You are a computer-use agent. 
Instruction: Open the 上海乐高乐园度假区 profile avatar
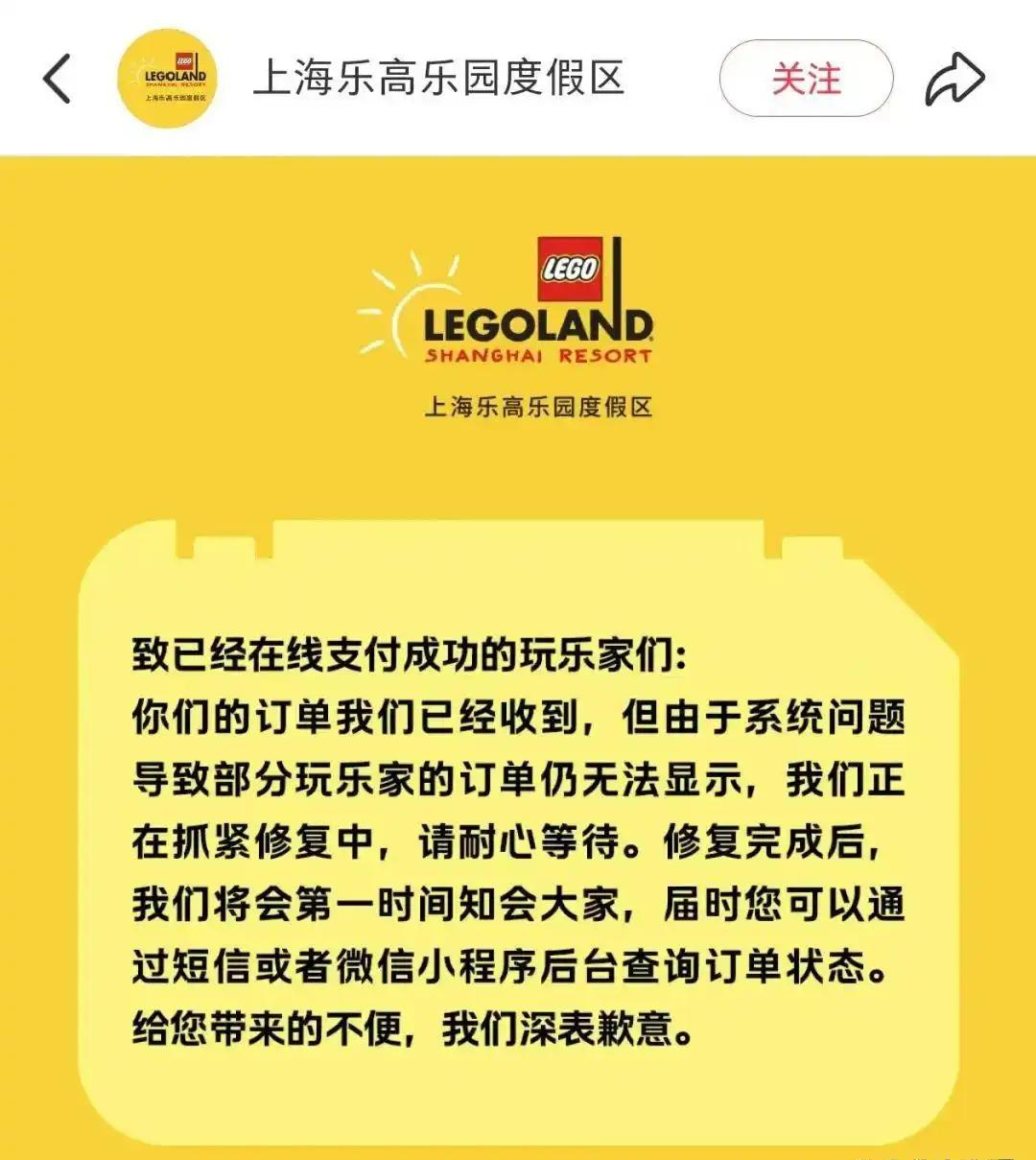pyautogui.click(x=167, y=79)
